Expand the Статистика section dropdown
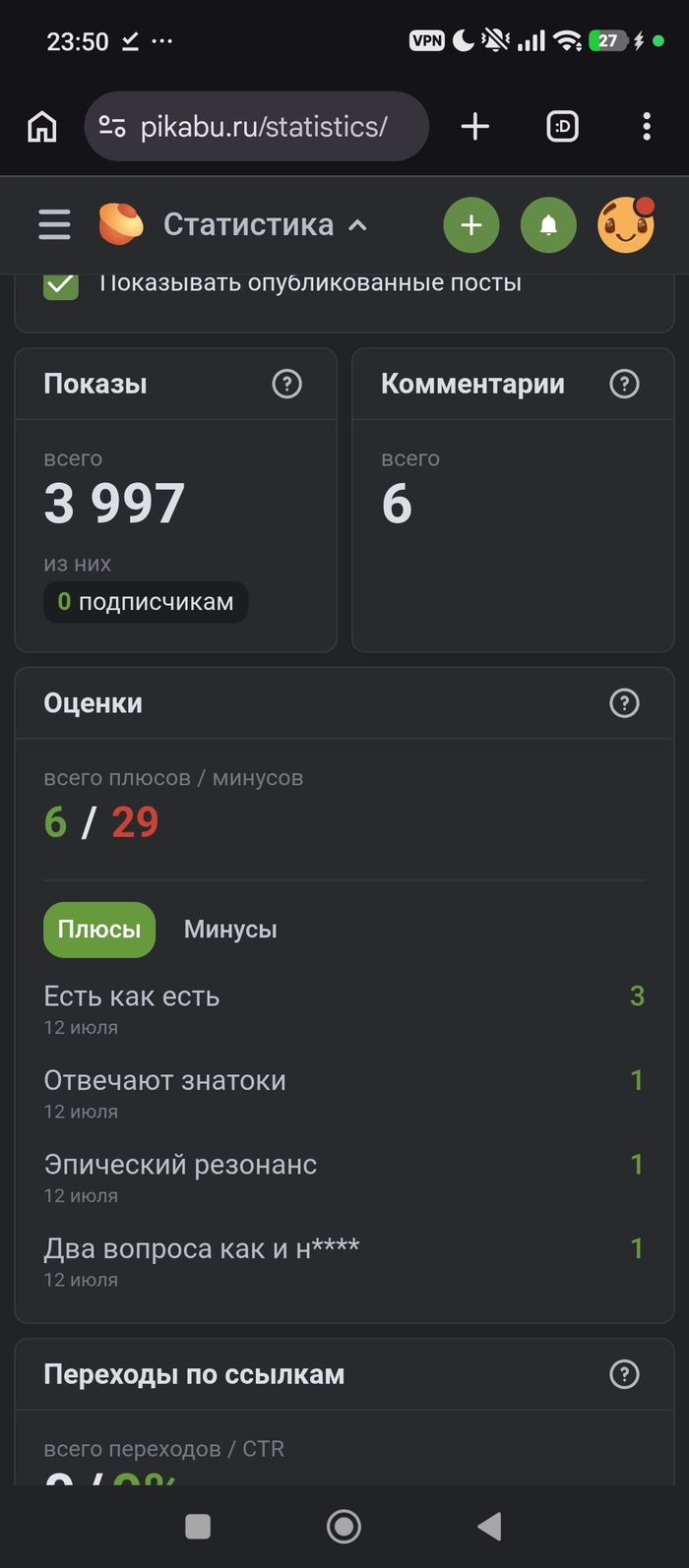The image size is (689, 1568). 266,224
